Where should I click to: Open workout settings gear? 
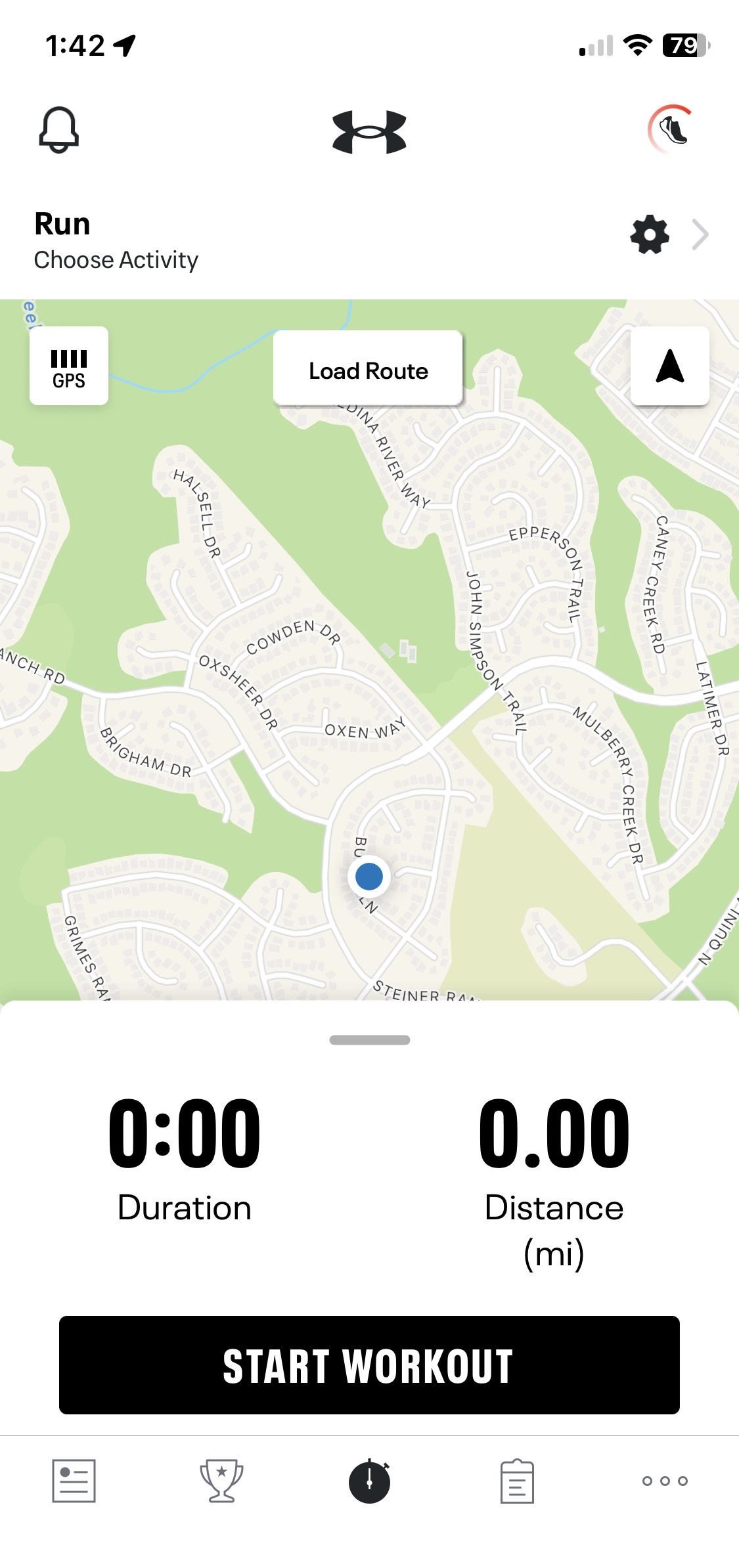pyautogui.click(x=650, y=234)
